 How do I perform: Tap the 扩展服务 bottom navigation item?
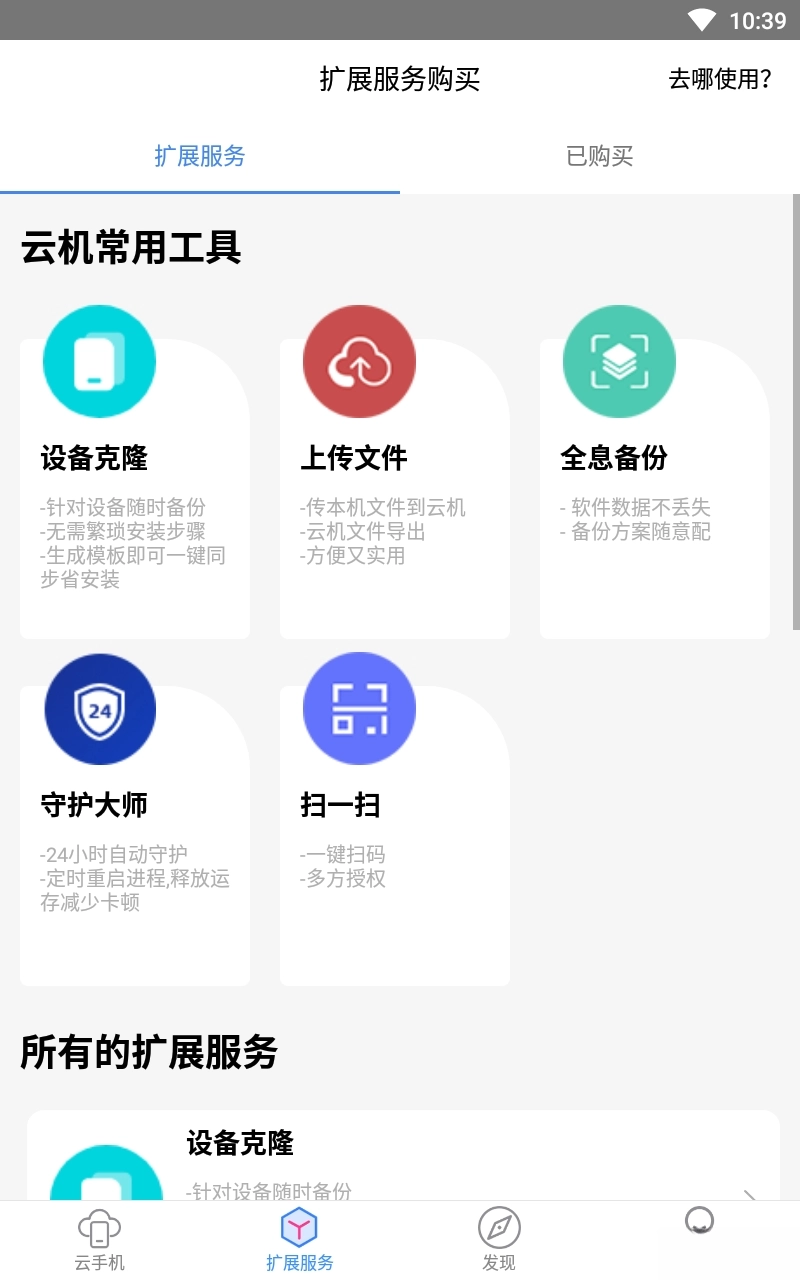pyautogui.click(x=299, y=1240)
